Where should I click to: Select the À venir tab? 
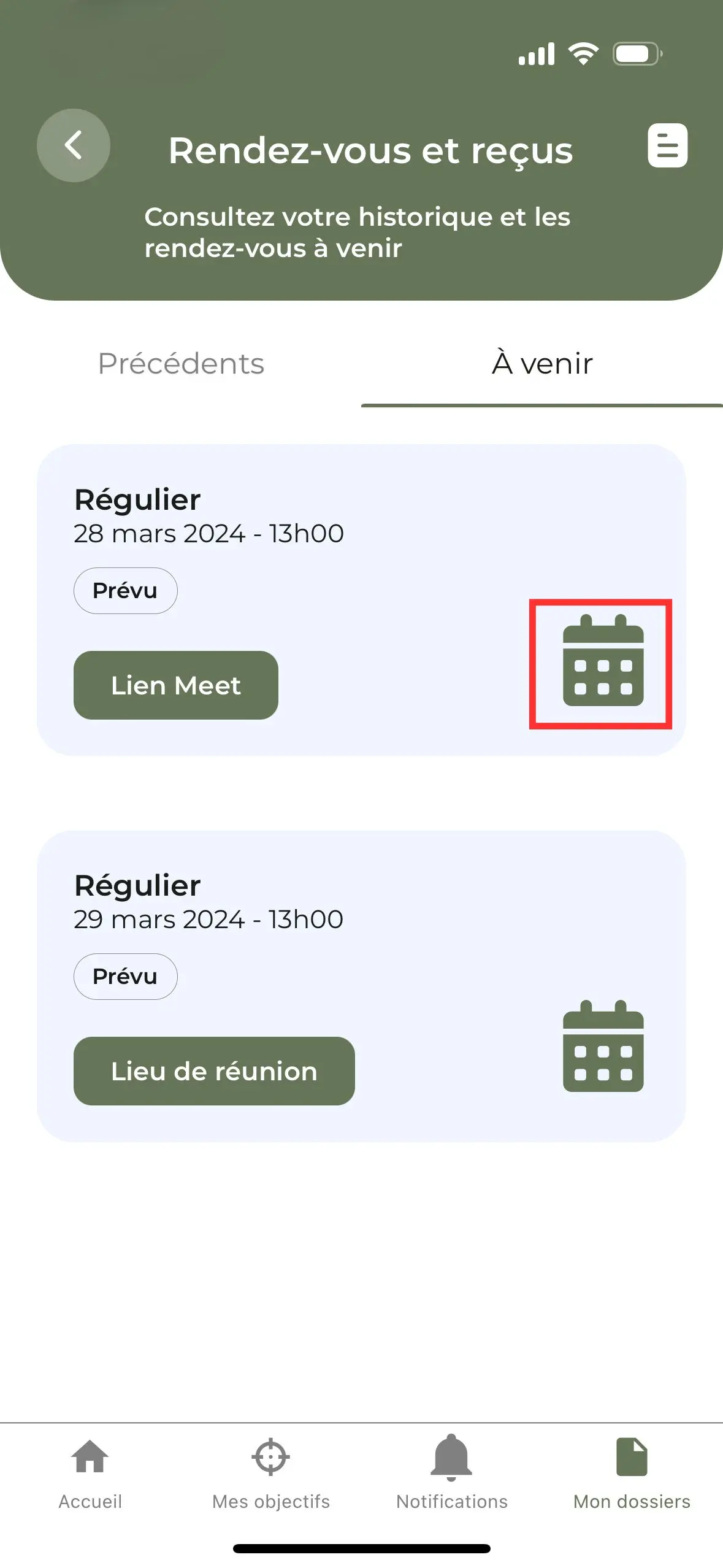pyautogui.click(x=542, y=364)
